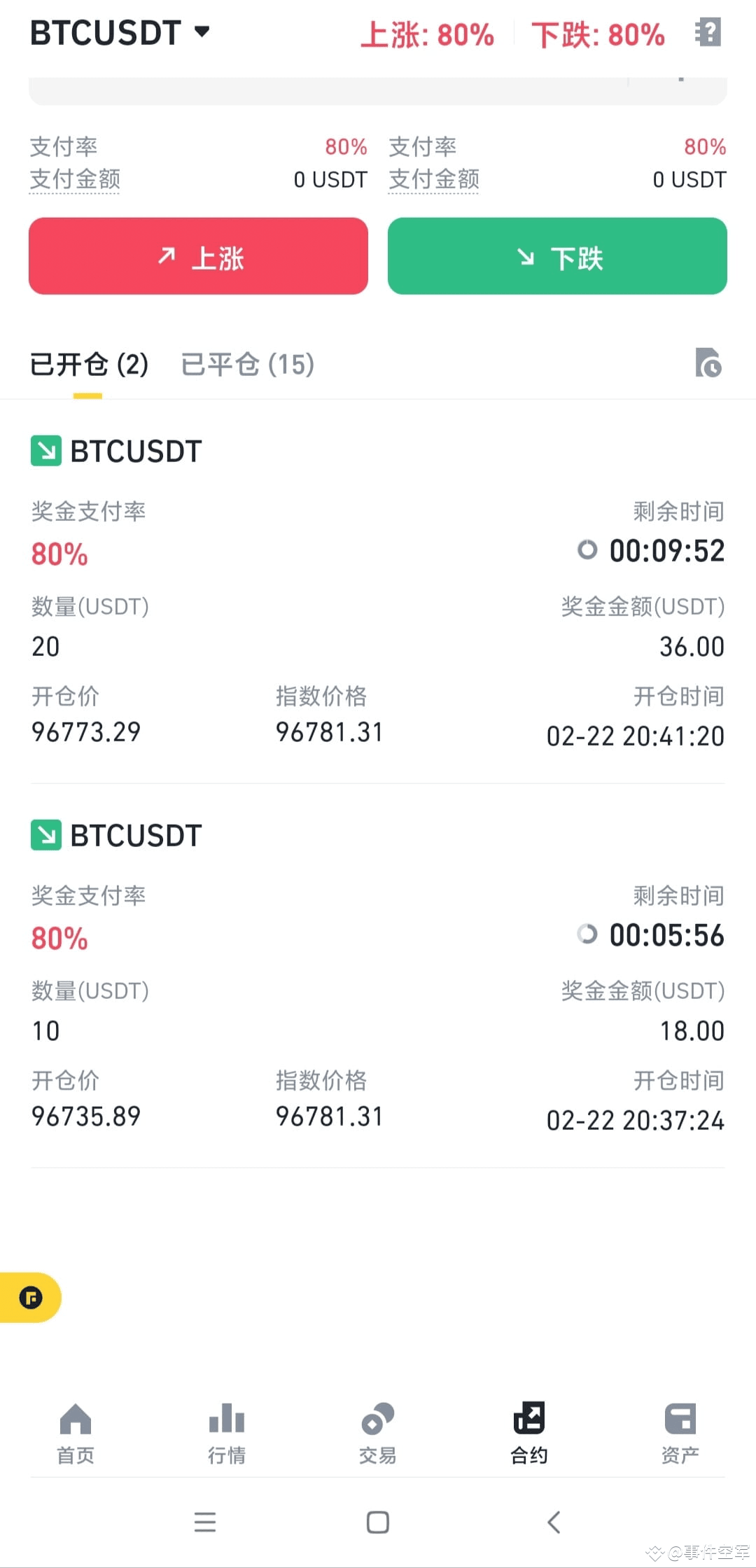Image resolution: width=756 pixels, height=1568 pixels.
Task: Select the 交易 trade icon
Action: pos(377,1431)
